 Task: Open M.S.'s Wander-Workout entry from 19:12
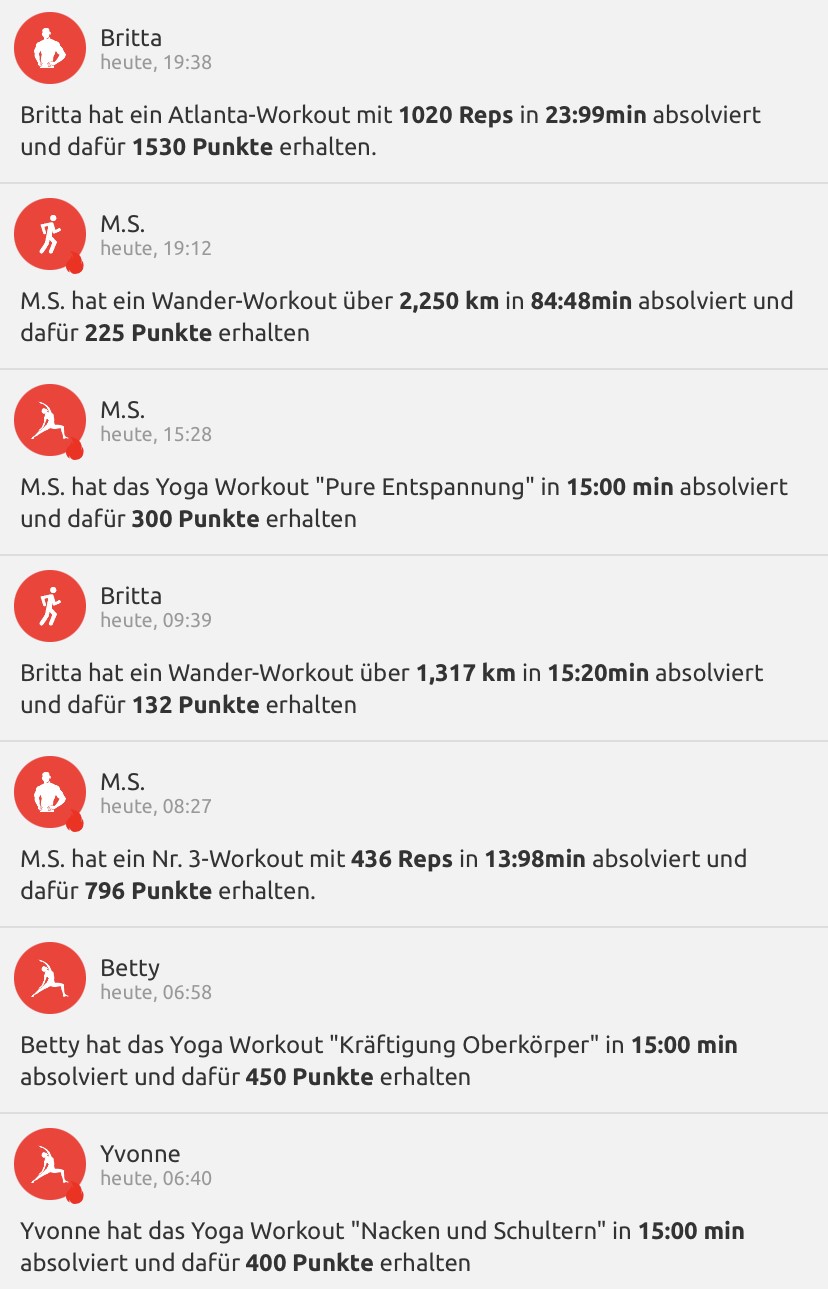pos(413,315)
